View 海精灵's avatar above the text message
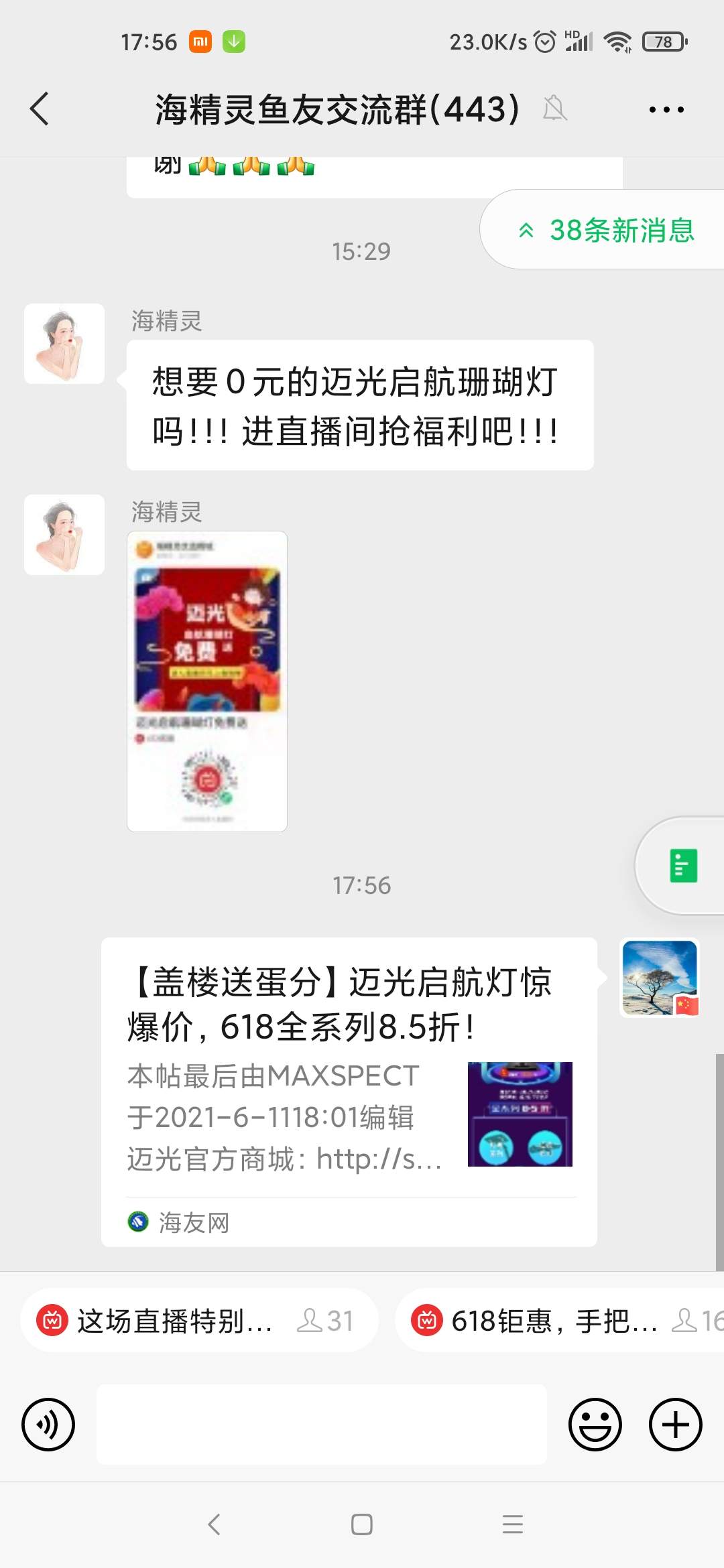This screenshot has height=1568, width=724. [64, 344]
